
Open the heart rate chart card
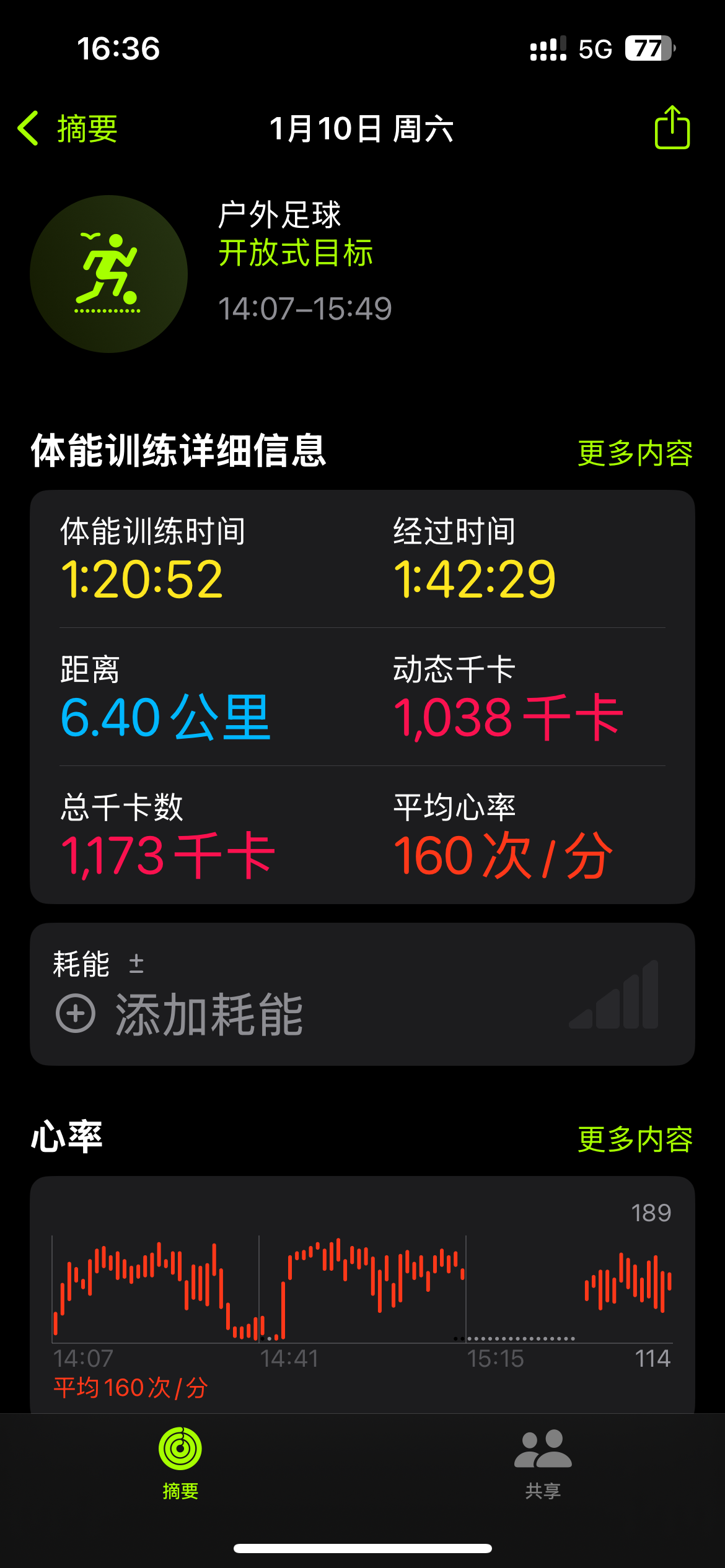click(362, 1294)
